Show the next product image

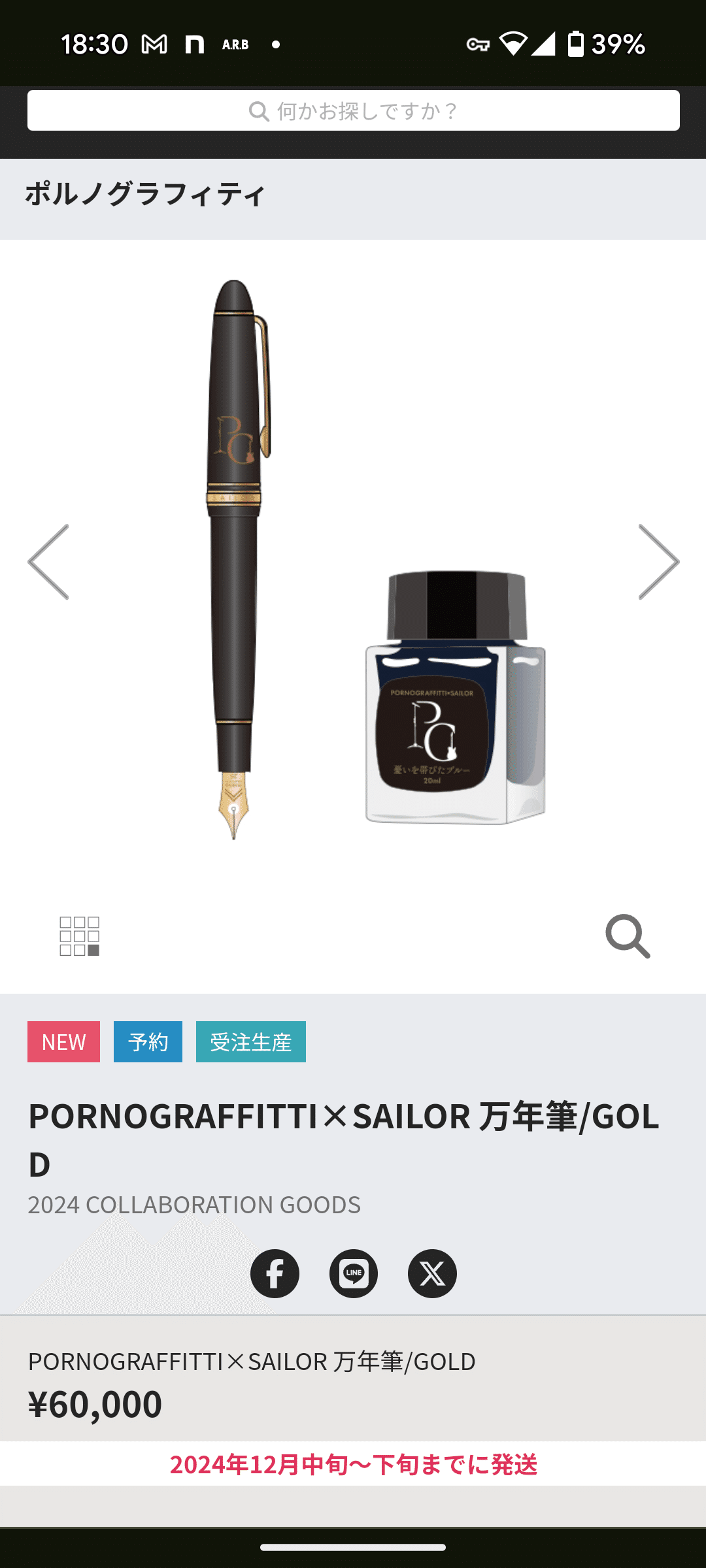(658, 562)
